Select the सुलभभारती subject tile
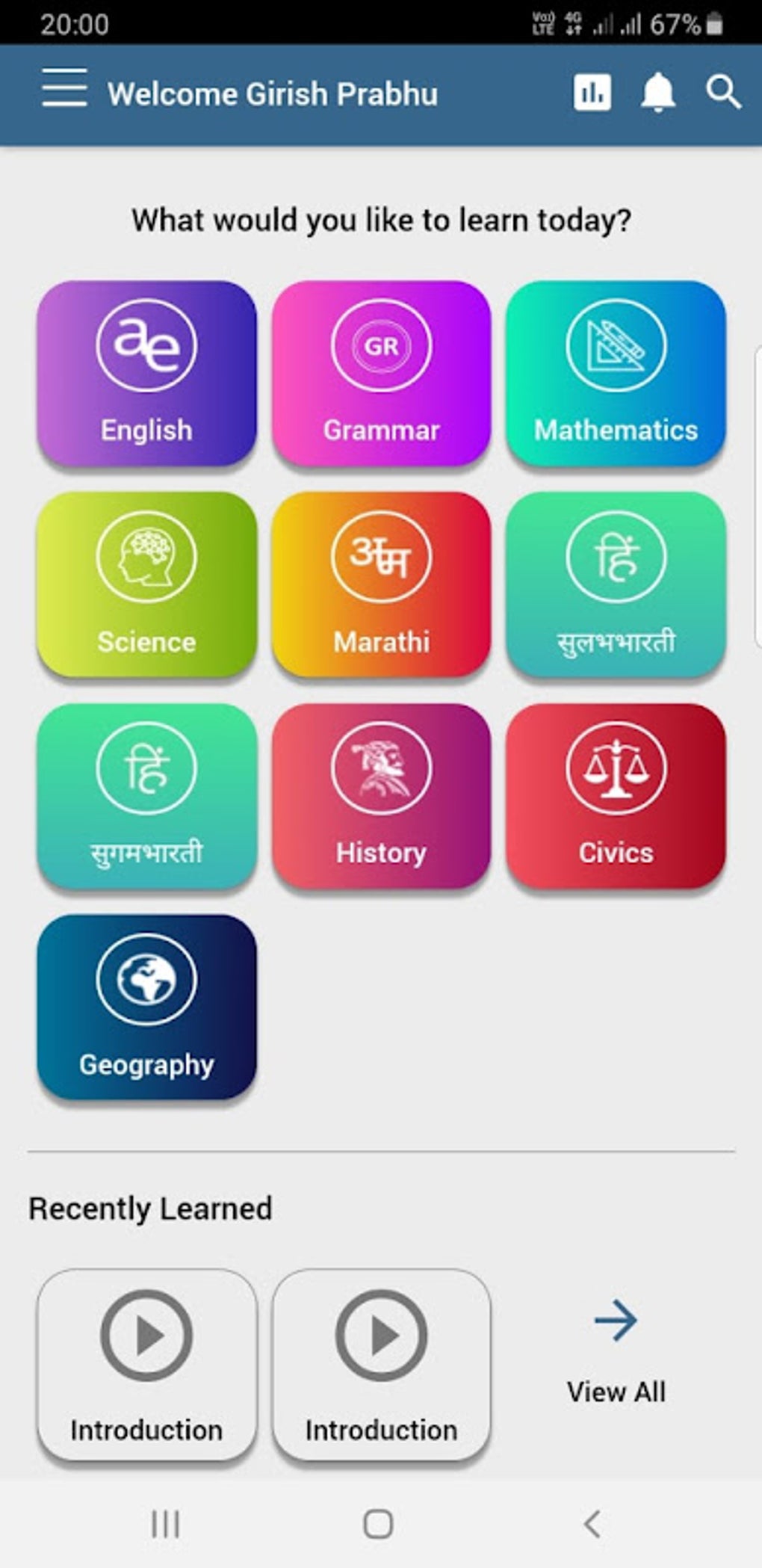 coord(616,584)
